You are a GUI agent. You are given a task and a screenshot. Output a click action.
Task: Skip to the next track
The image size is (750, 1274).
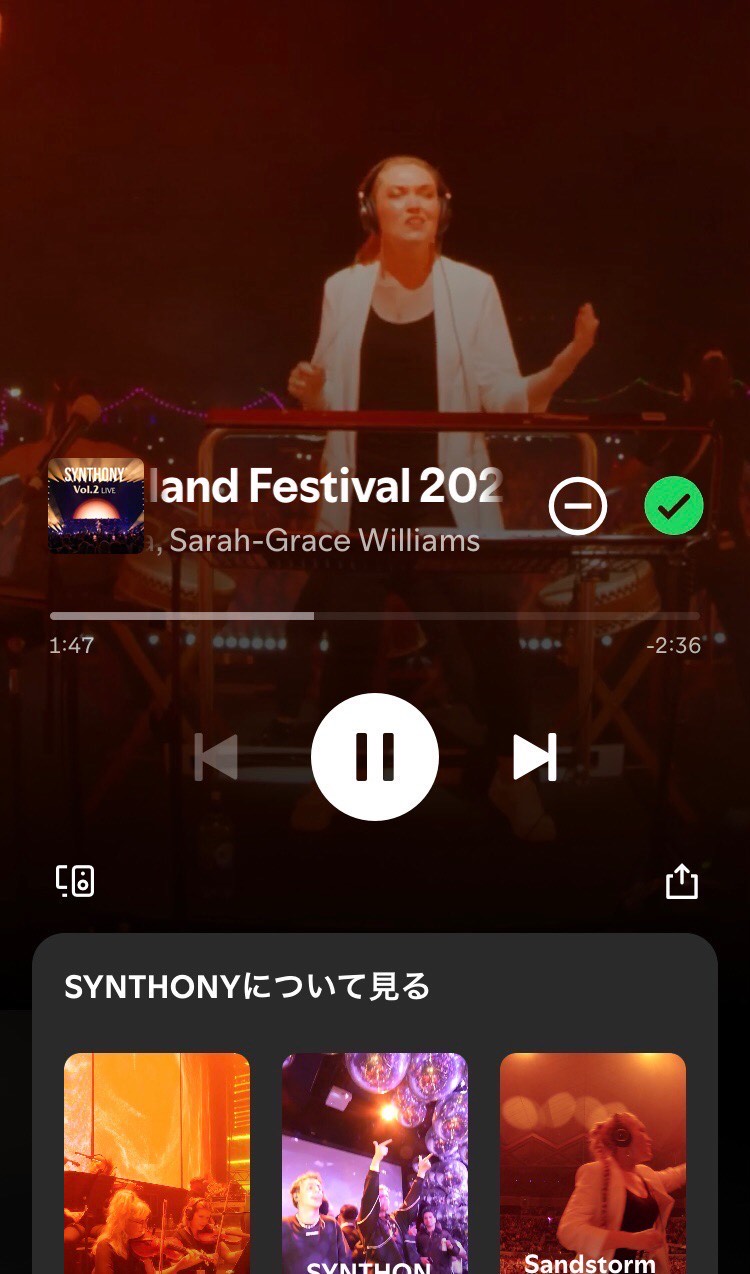536,757
